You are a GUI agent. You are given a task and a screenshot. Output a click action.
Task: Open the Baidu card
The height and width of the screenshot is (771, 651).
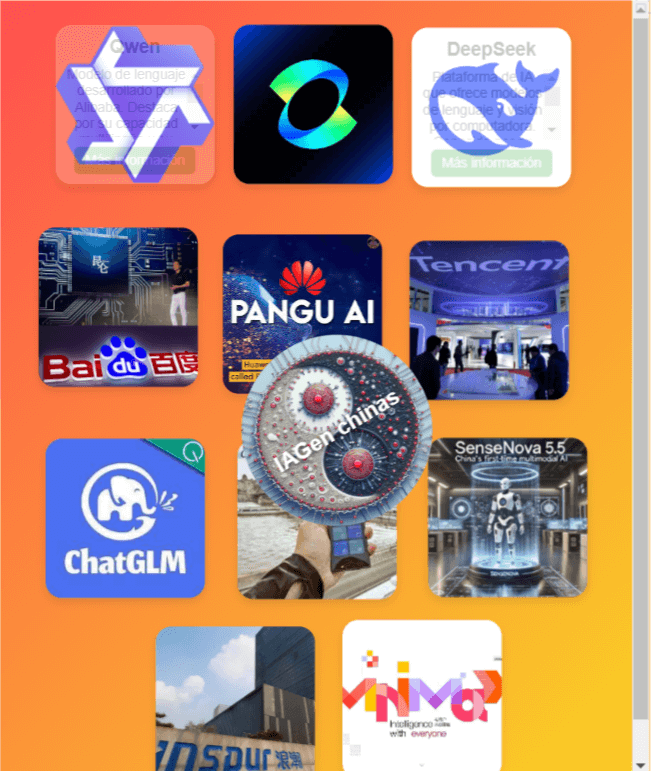[118, 307]
